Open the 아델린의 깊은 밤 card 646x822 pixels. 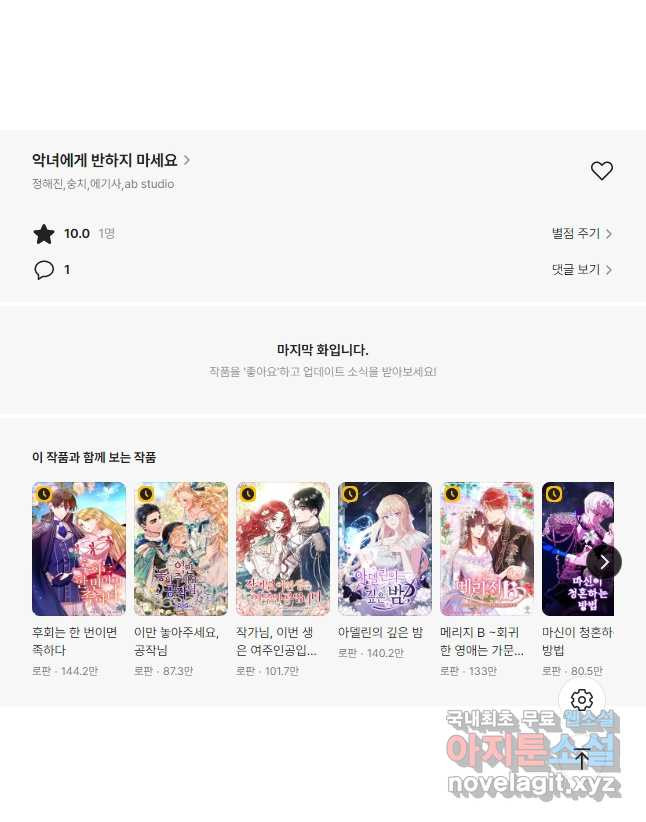click(385, 549)
